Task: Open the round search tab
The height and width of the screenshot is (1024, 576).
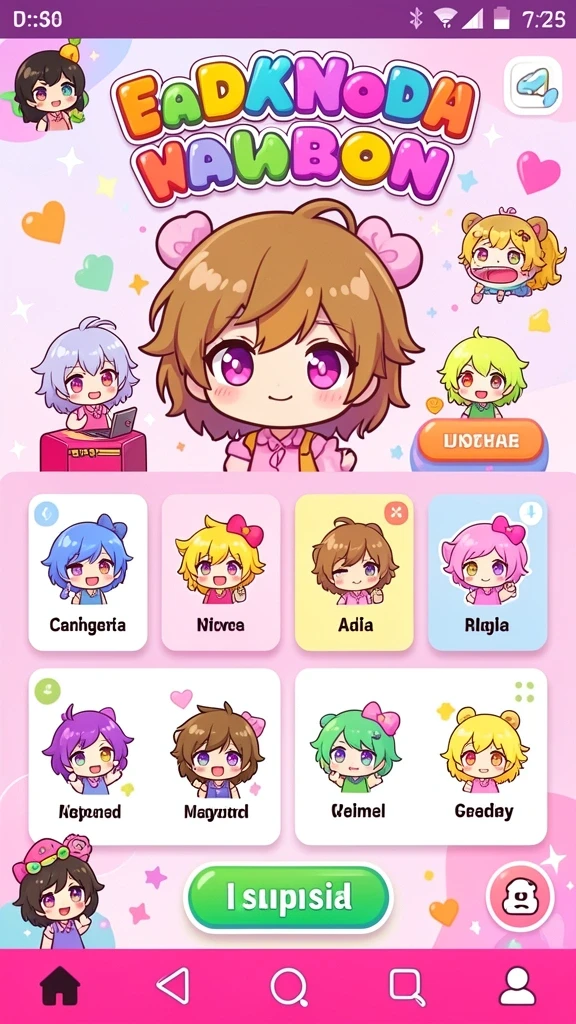Action: (289, 986)
